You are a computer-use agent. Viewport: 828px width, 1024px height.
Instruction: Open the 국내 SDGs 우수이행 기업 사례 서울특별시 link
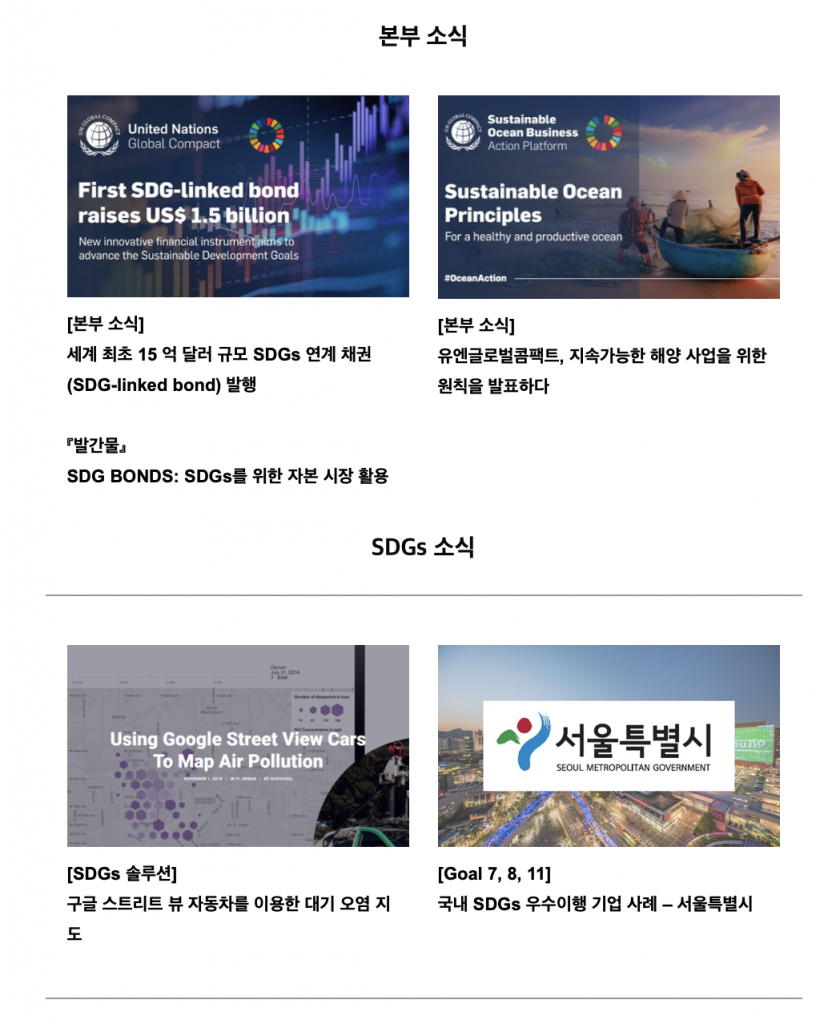tap(595, 904)
